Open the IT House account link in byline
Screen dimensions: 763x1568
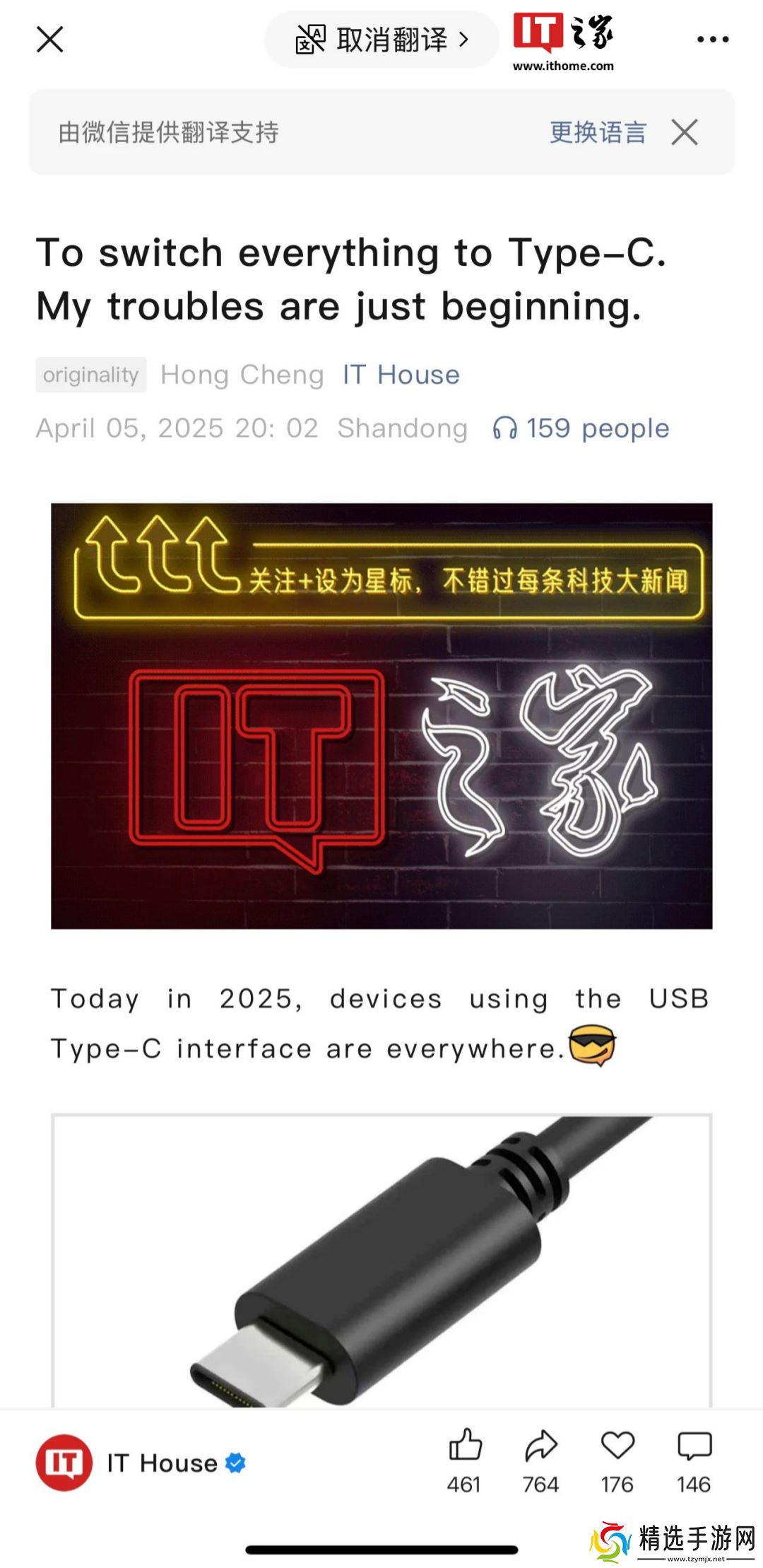pyautogui.click(x=401, y=375)
